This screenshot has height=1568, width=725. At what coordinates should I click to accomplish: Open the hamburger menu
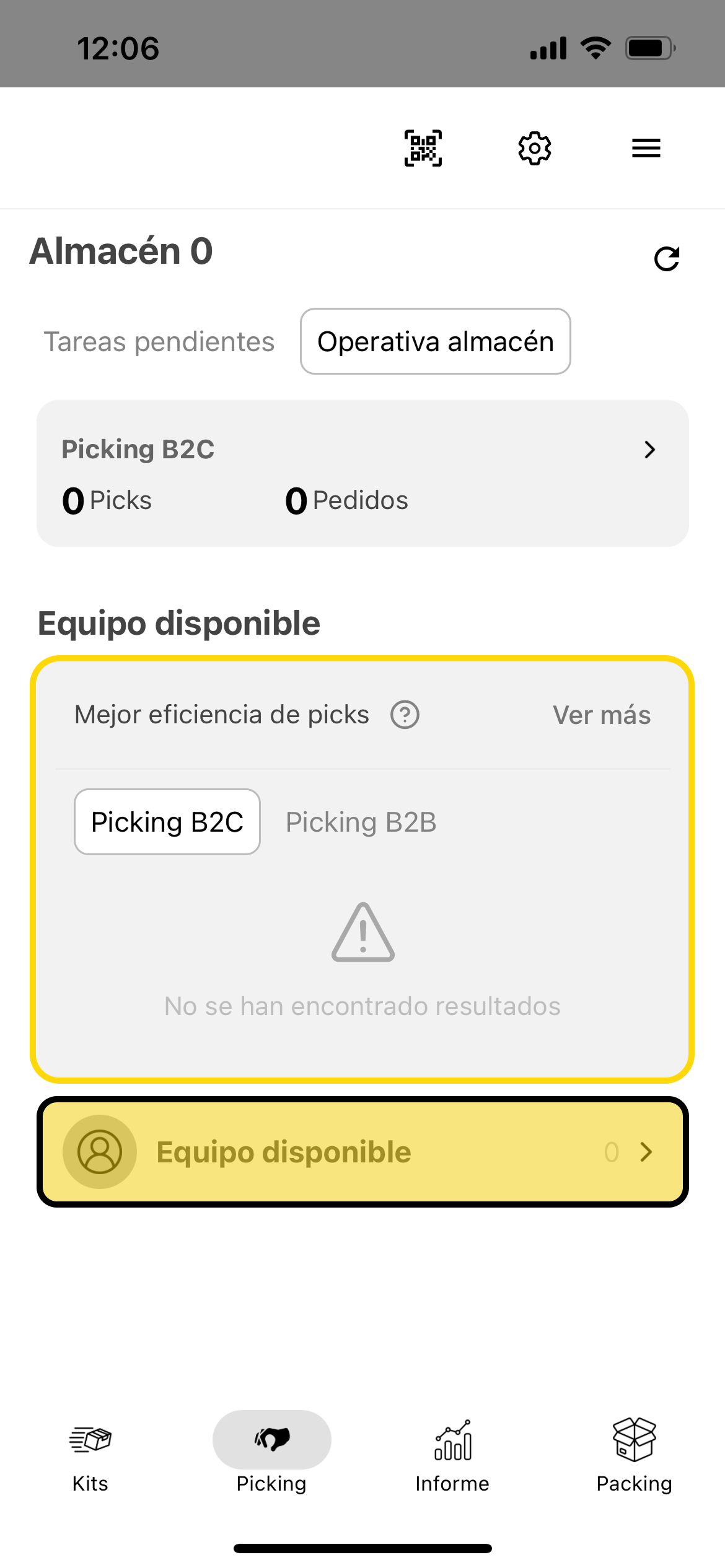click(646, 148)
